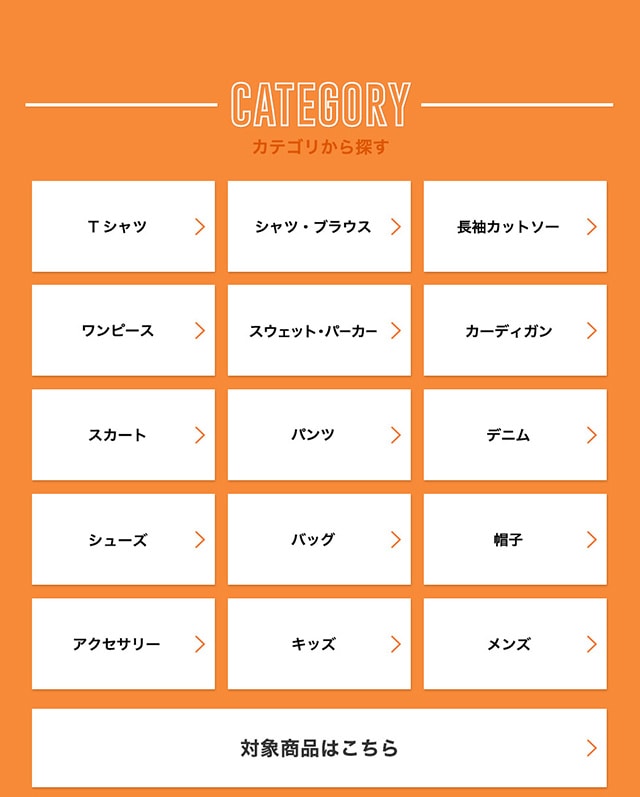
Task: Go to the アクセサリー category
Action: (123, 644)
